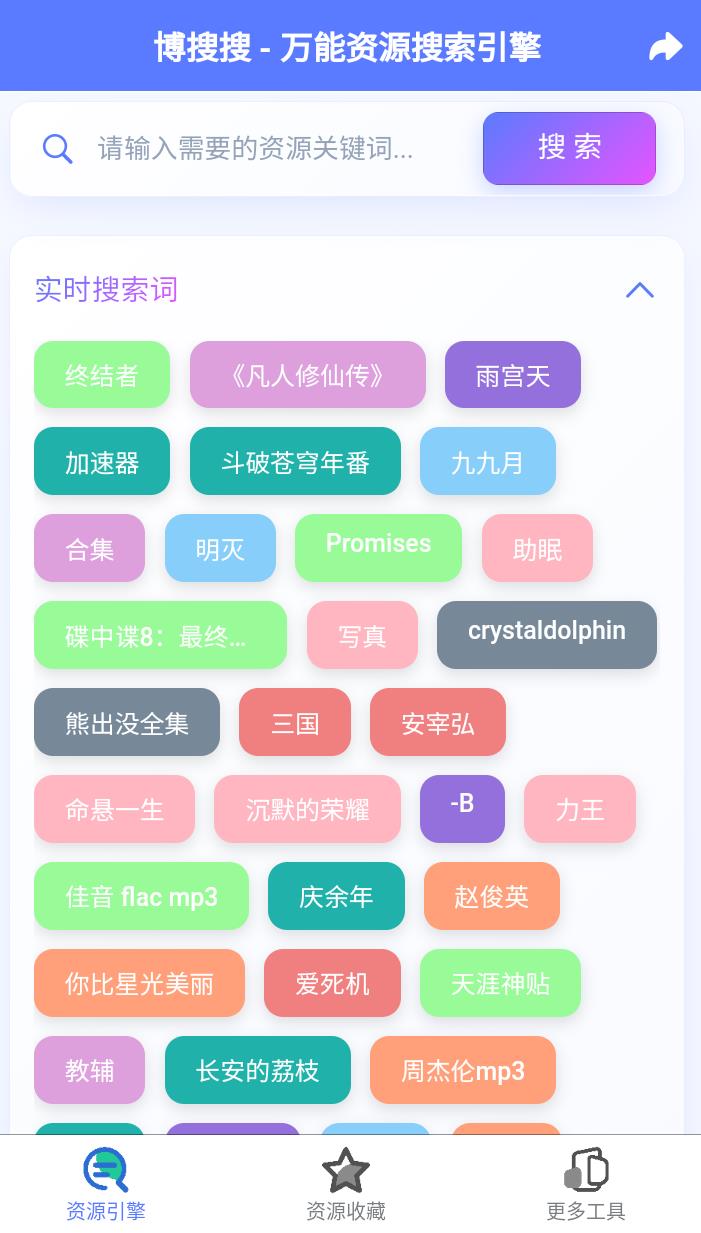Tap the 庆余年 search chip
Viewport: 701px width, 1233px height.
coord(336,896)
